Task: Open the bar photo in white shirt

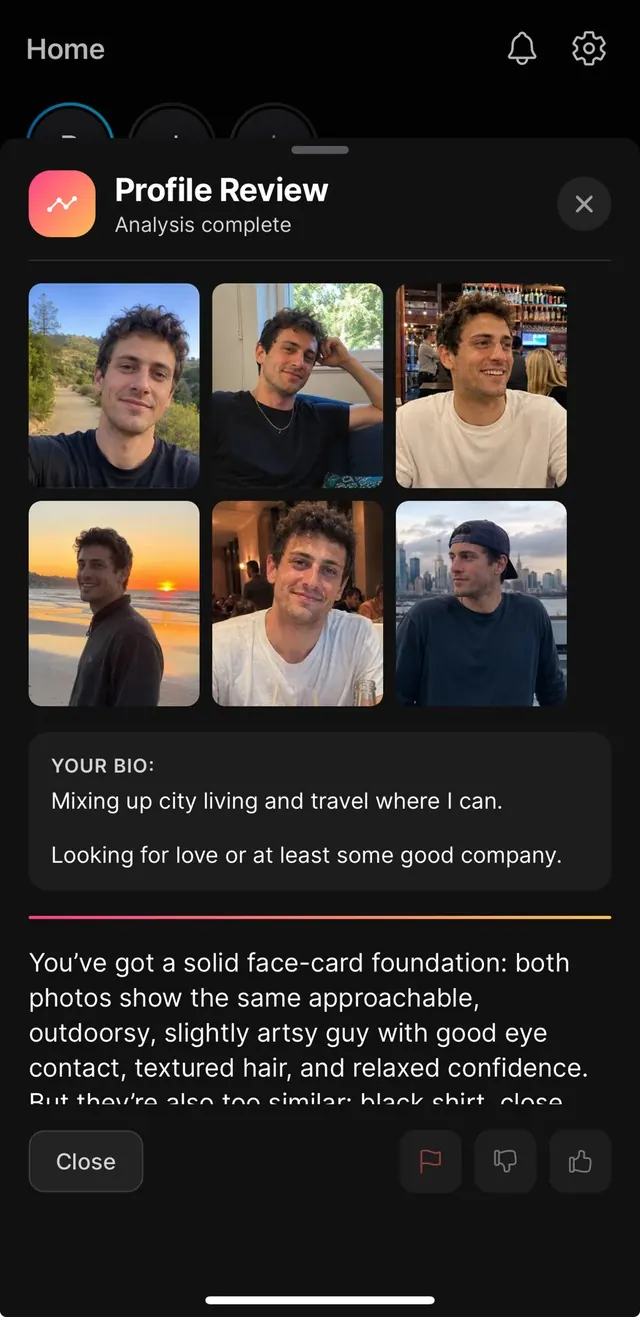Action: click(x=481, y=386)
